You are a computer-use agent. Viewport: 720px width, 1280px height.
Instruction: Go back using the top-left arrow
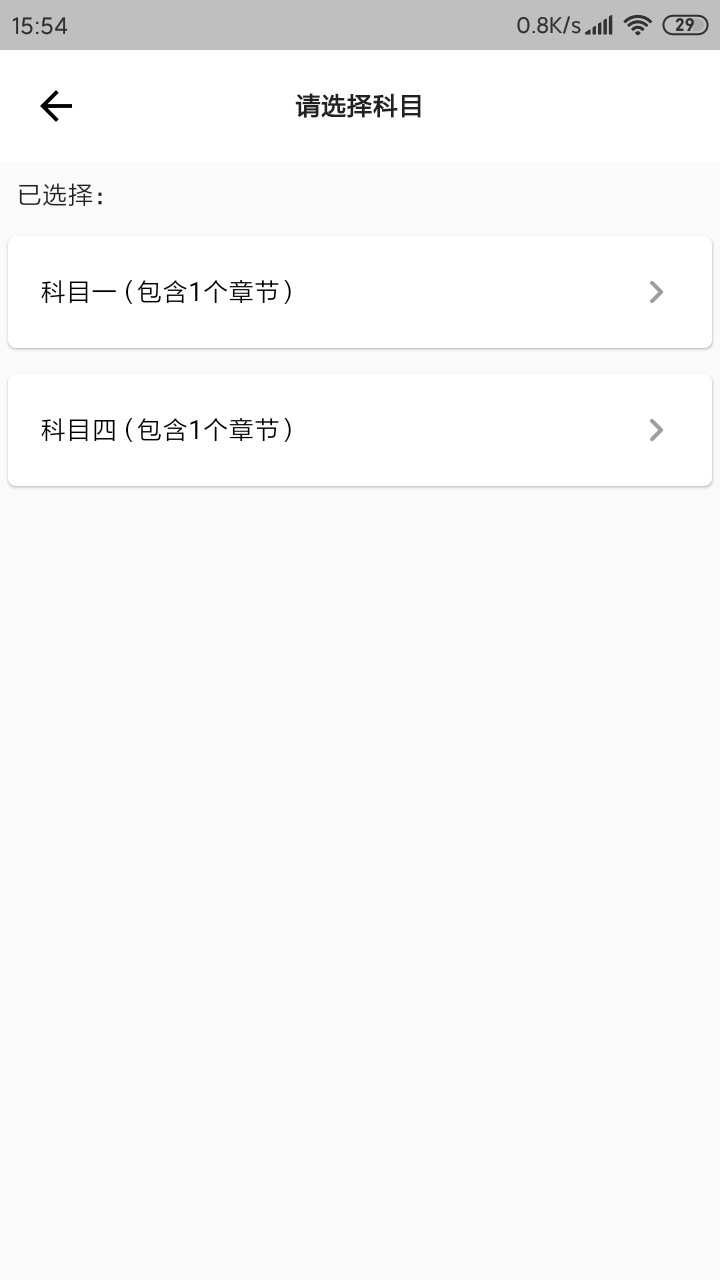click(56, 106)
